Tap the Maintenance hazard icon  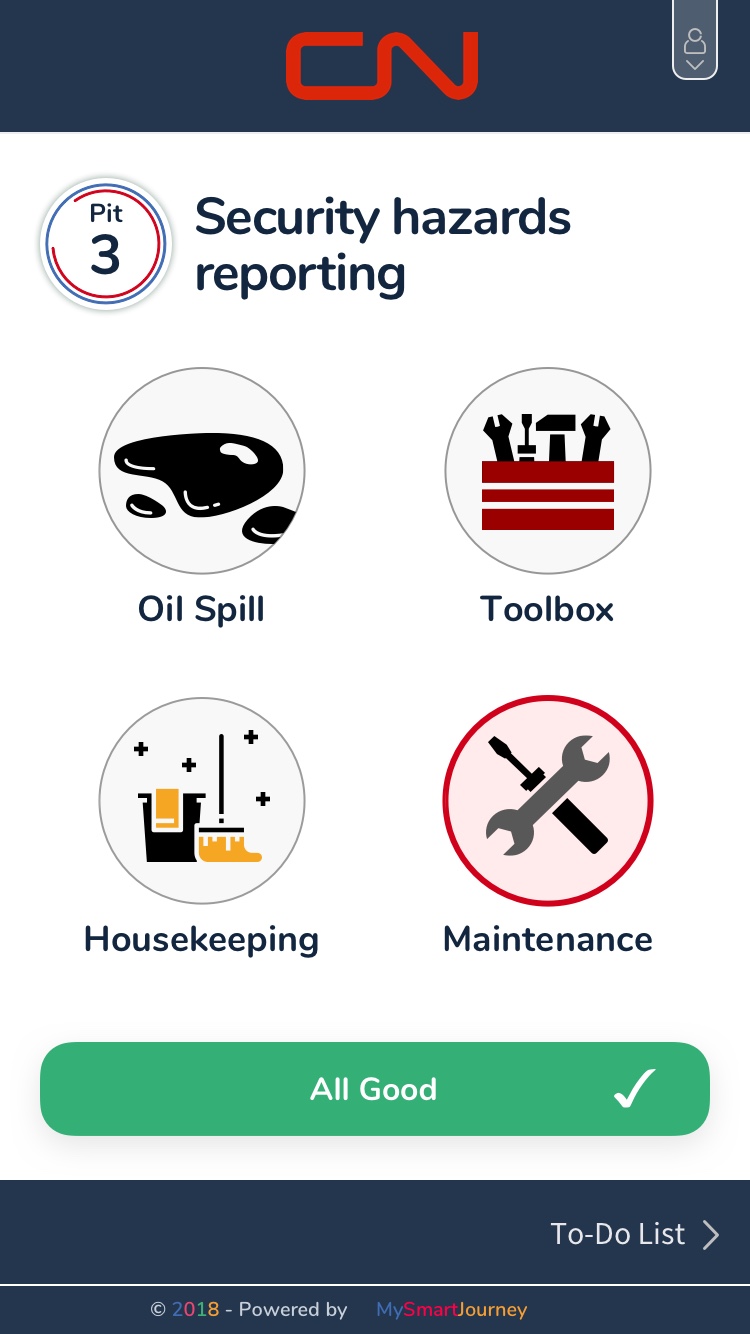[548, 801]
